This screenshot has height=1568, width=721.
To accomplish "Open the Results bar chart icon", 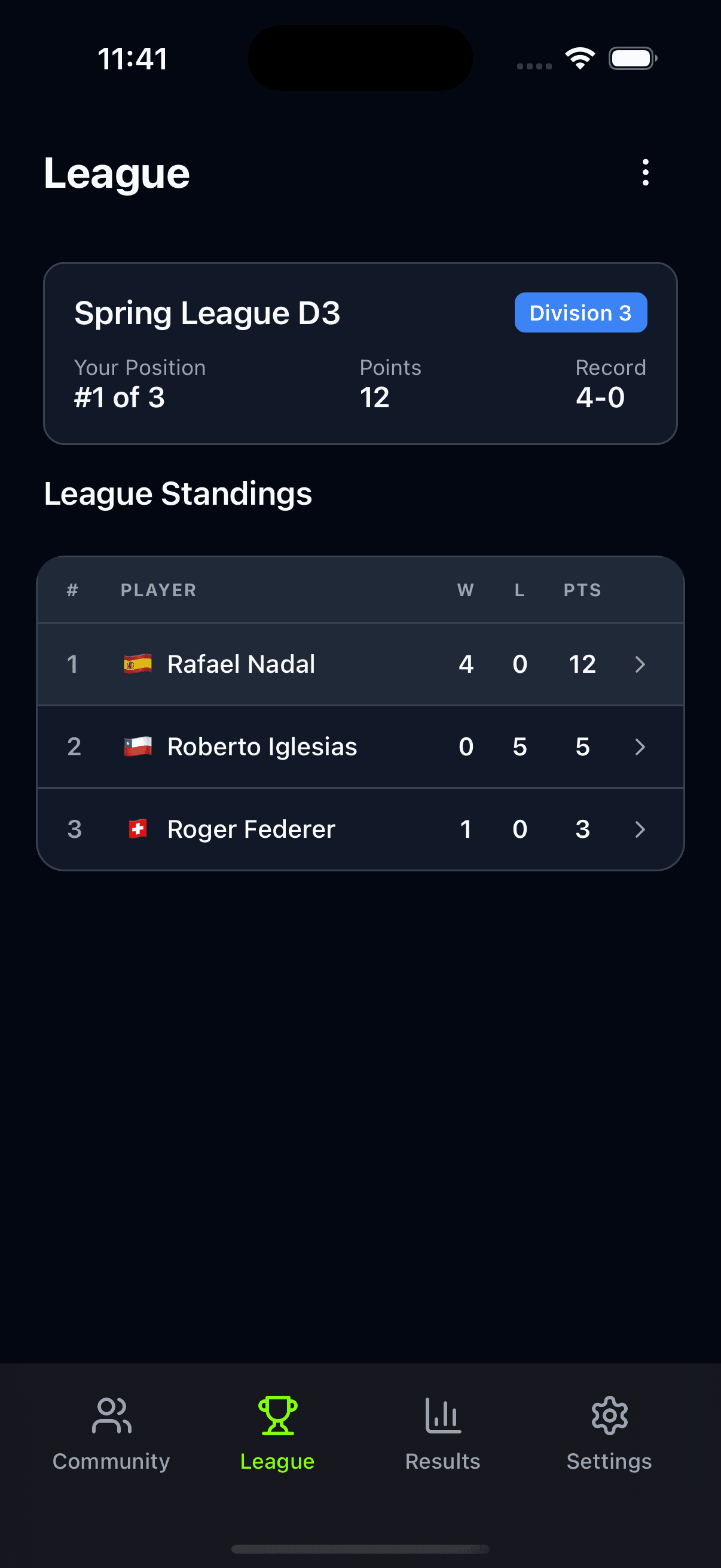I will click(442, 1417).
